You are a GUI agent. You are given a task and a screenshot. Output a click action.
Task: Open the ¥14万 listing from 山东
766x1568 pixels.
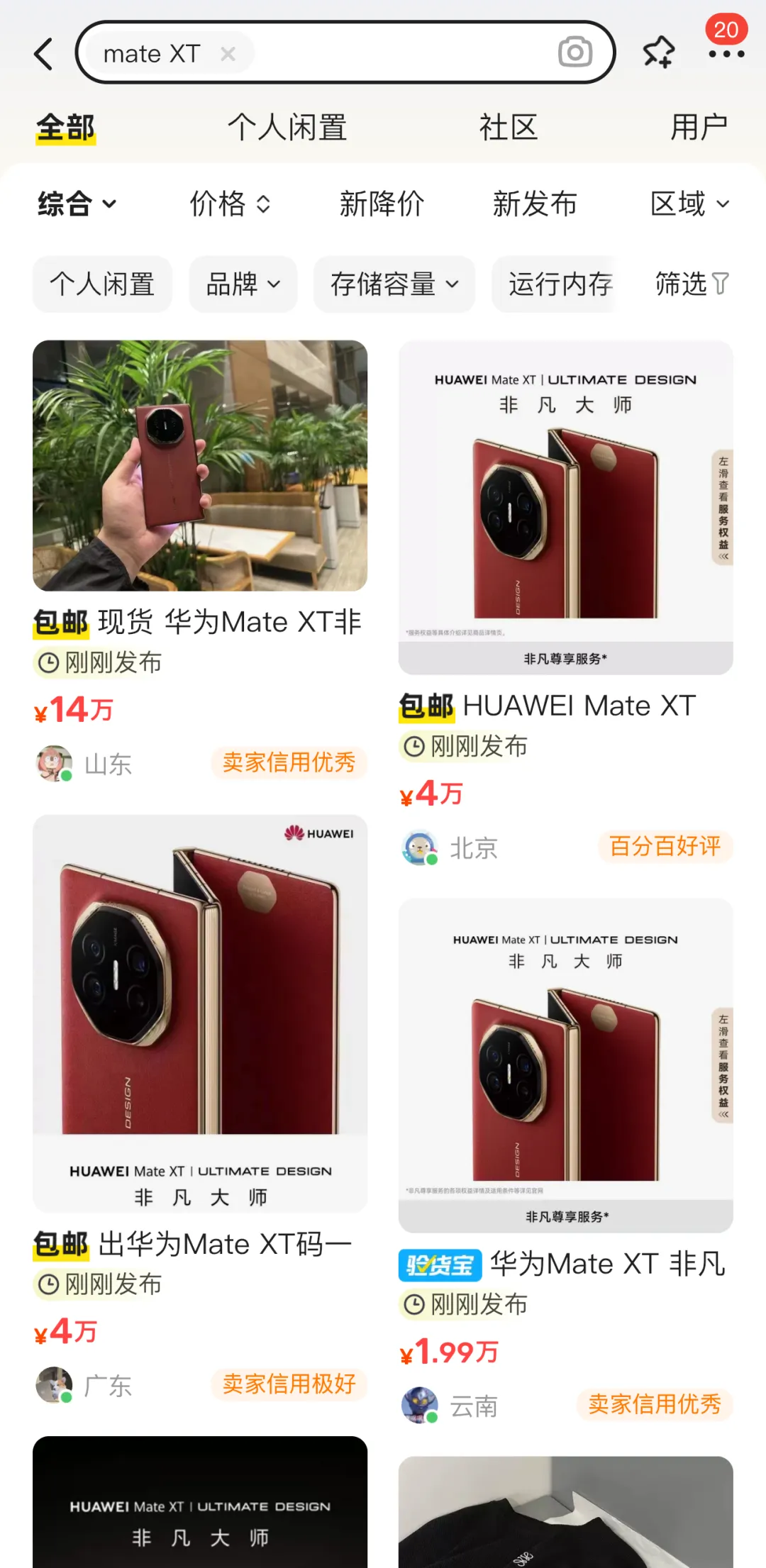[x=200, y=466]
